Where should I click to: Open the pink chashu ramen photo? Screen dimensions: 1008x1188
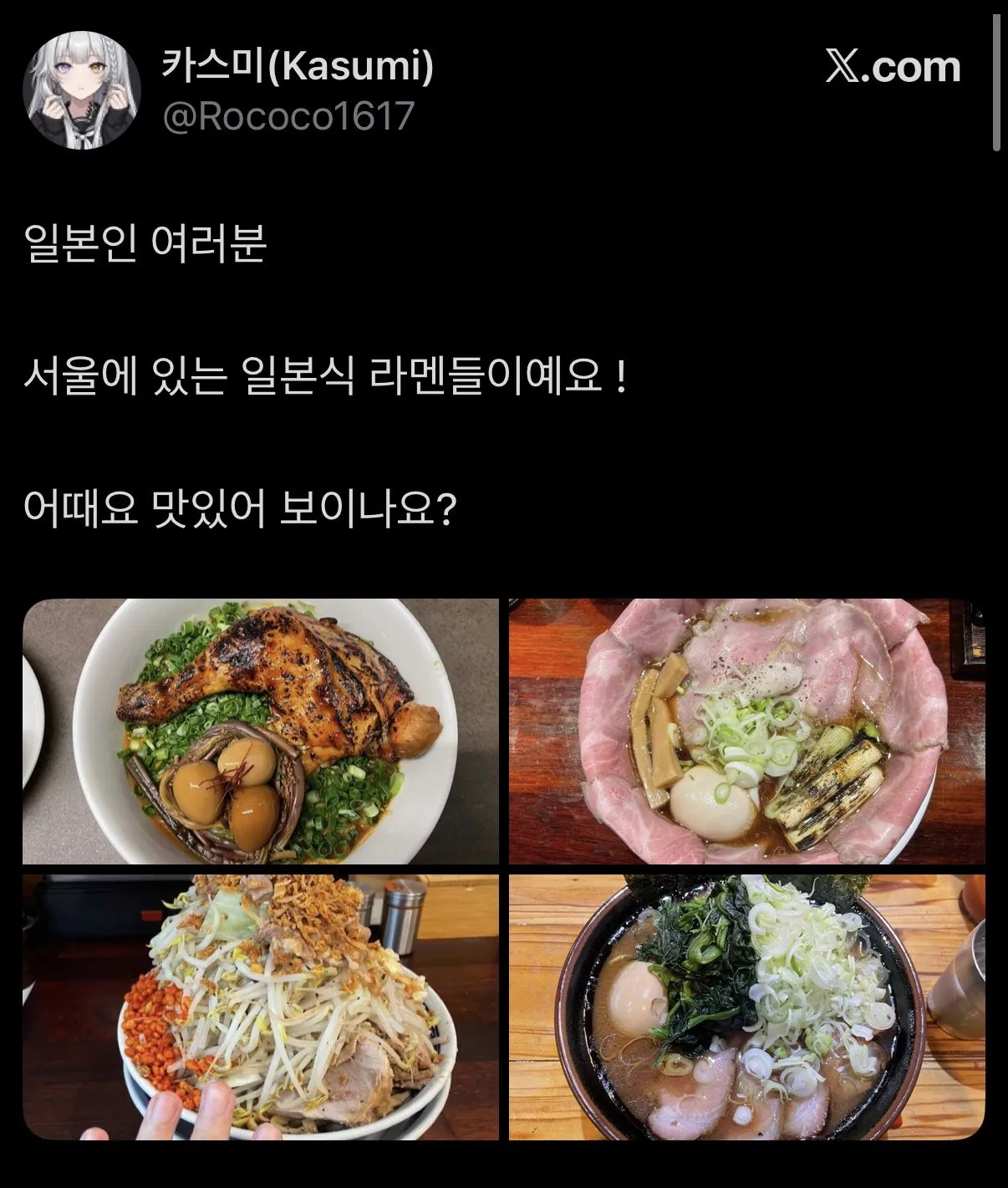tap(747, 731)
